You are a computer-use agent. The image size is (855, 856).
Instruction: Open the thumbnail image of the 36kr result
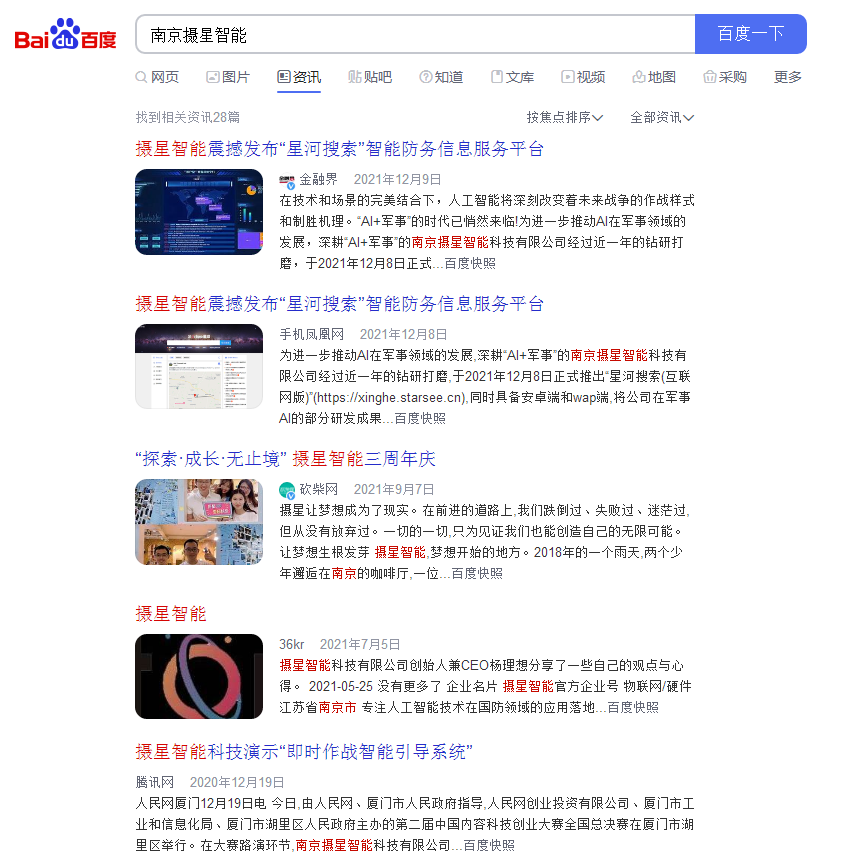[199, 676]
